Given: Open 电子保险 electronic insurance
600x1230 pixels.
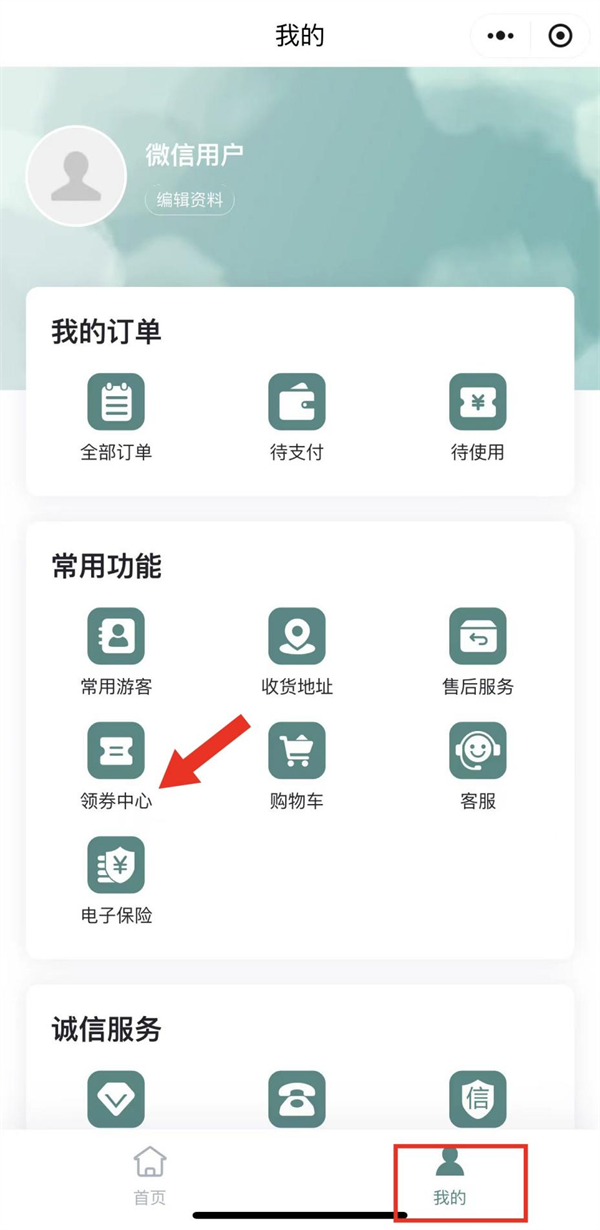Looking at the screenshot, I should click(116, 879).
